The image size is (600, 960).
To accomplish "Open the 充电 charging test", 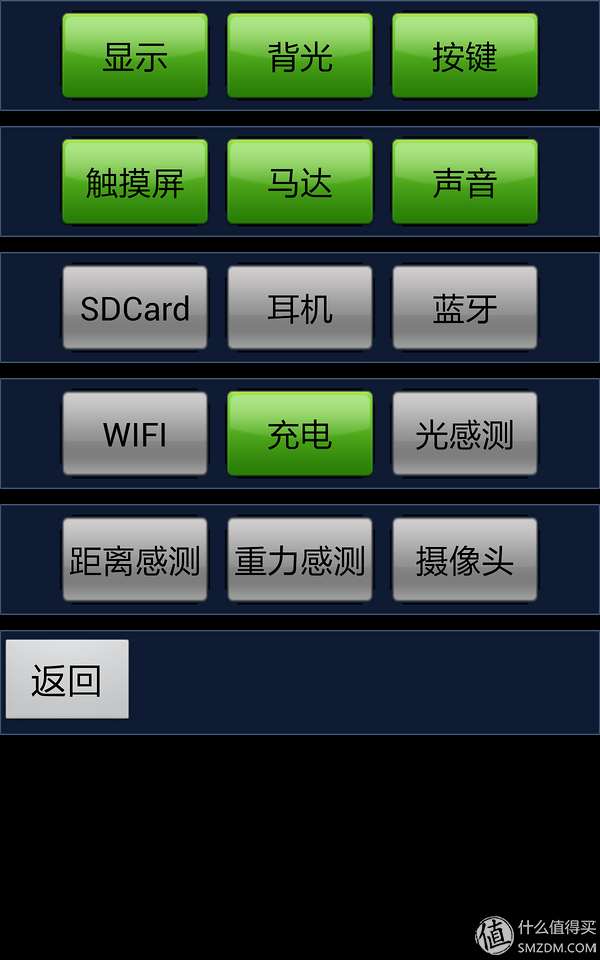I will tap(299, 434).
